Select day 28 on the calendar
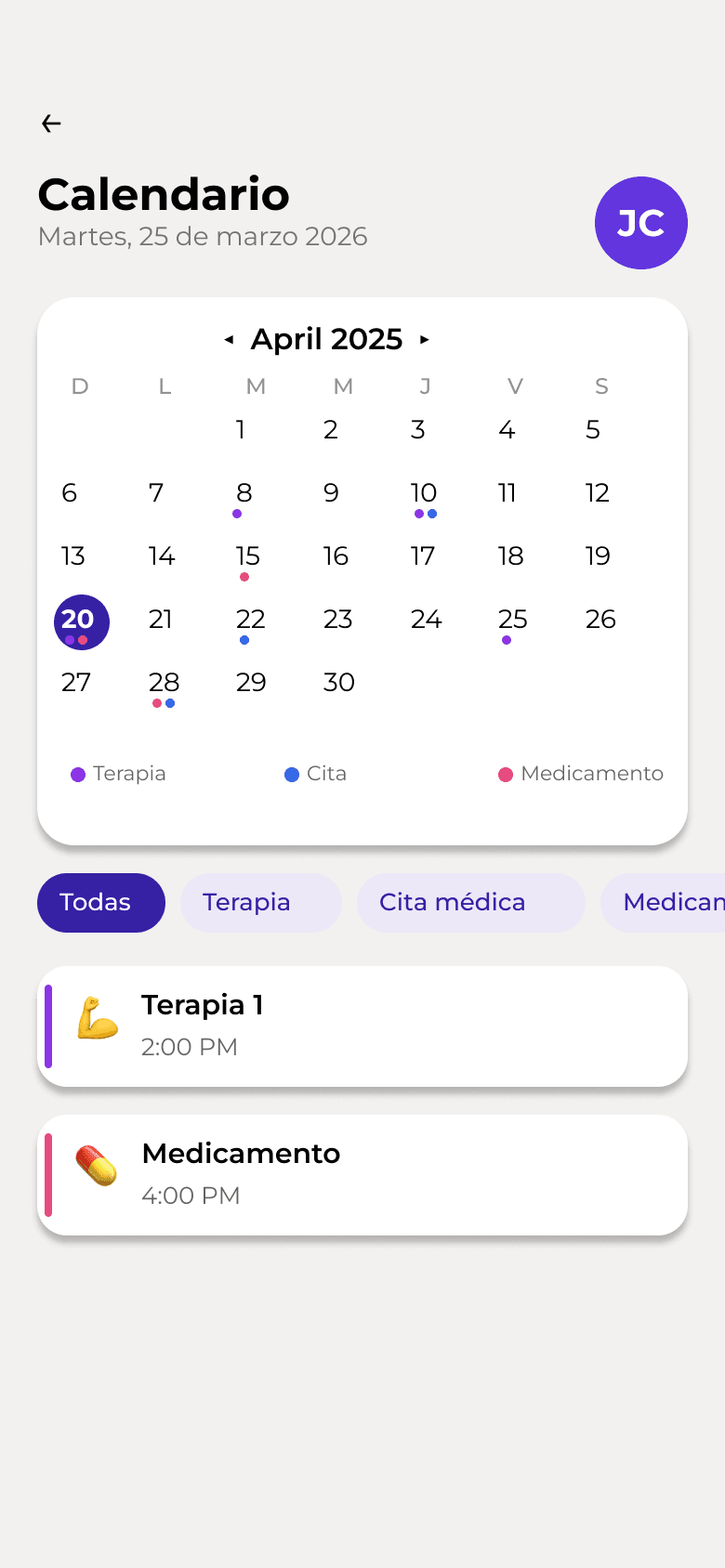The height and width of the screenshot is (1568, 725). point(164,683)
